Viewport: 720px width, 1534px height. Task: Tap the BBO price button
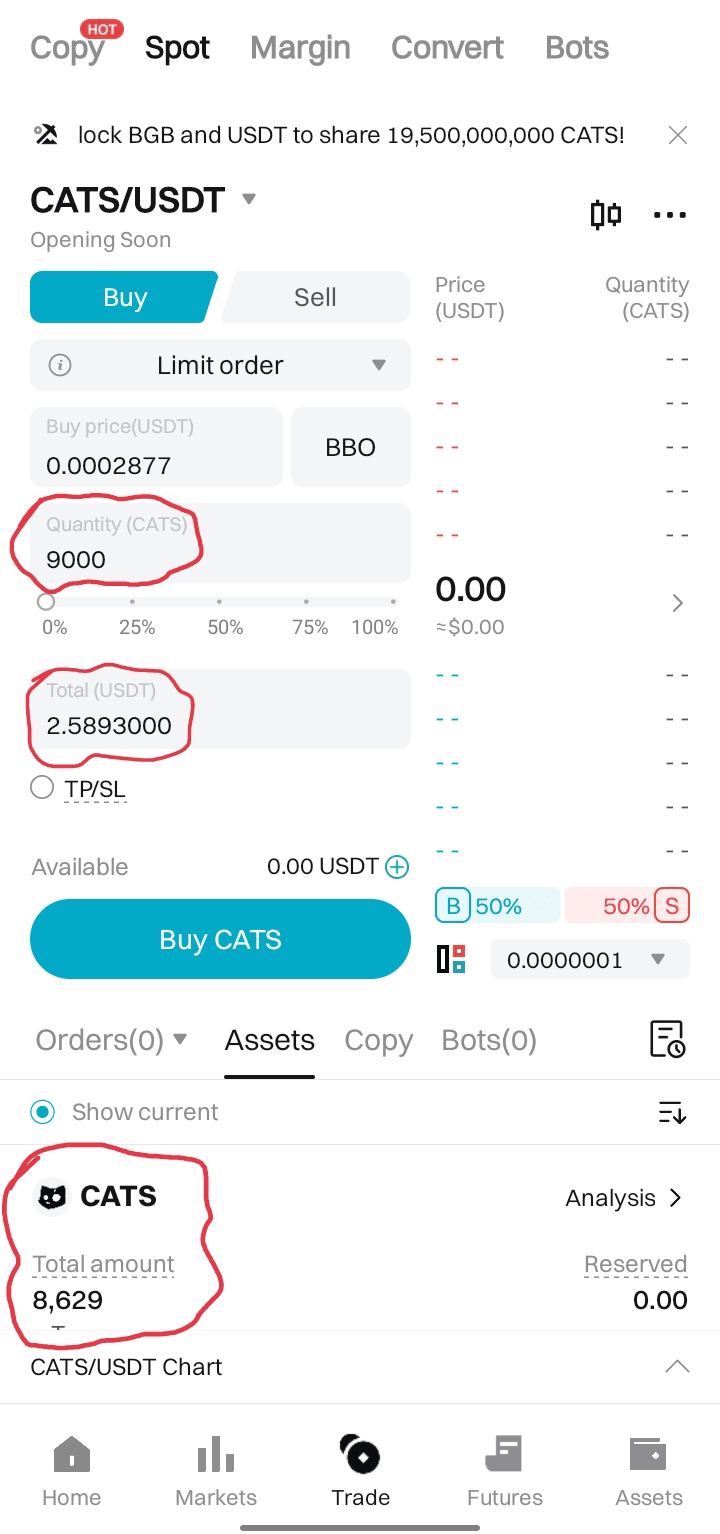(x=350, y=447)
